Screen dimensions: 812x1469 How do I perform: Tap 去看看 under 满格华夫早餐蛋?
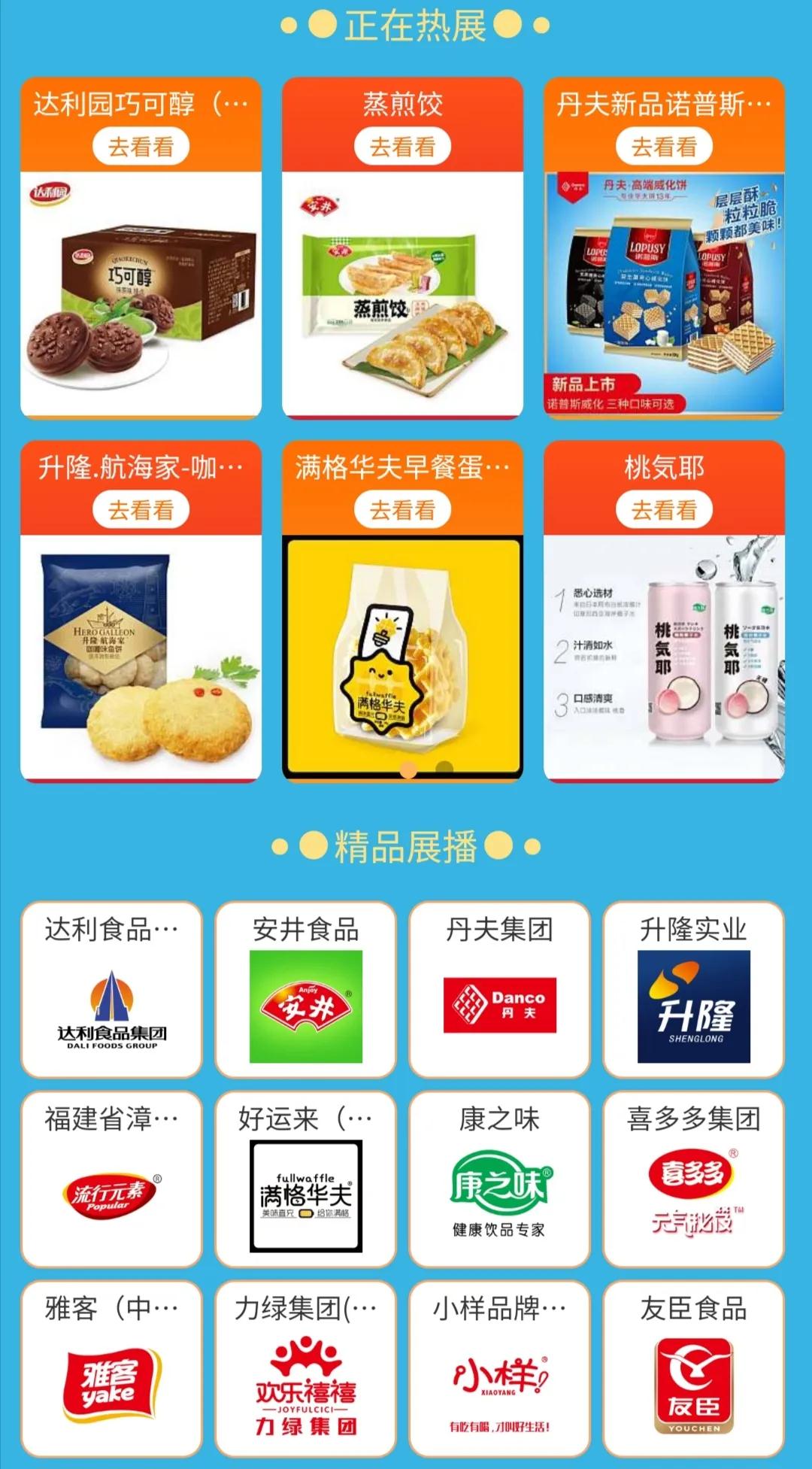(x=402, y=510)
